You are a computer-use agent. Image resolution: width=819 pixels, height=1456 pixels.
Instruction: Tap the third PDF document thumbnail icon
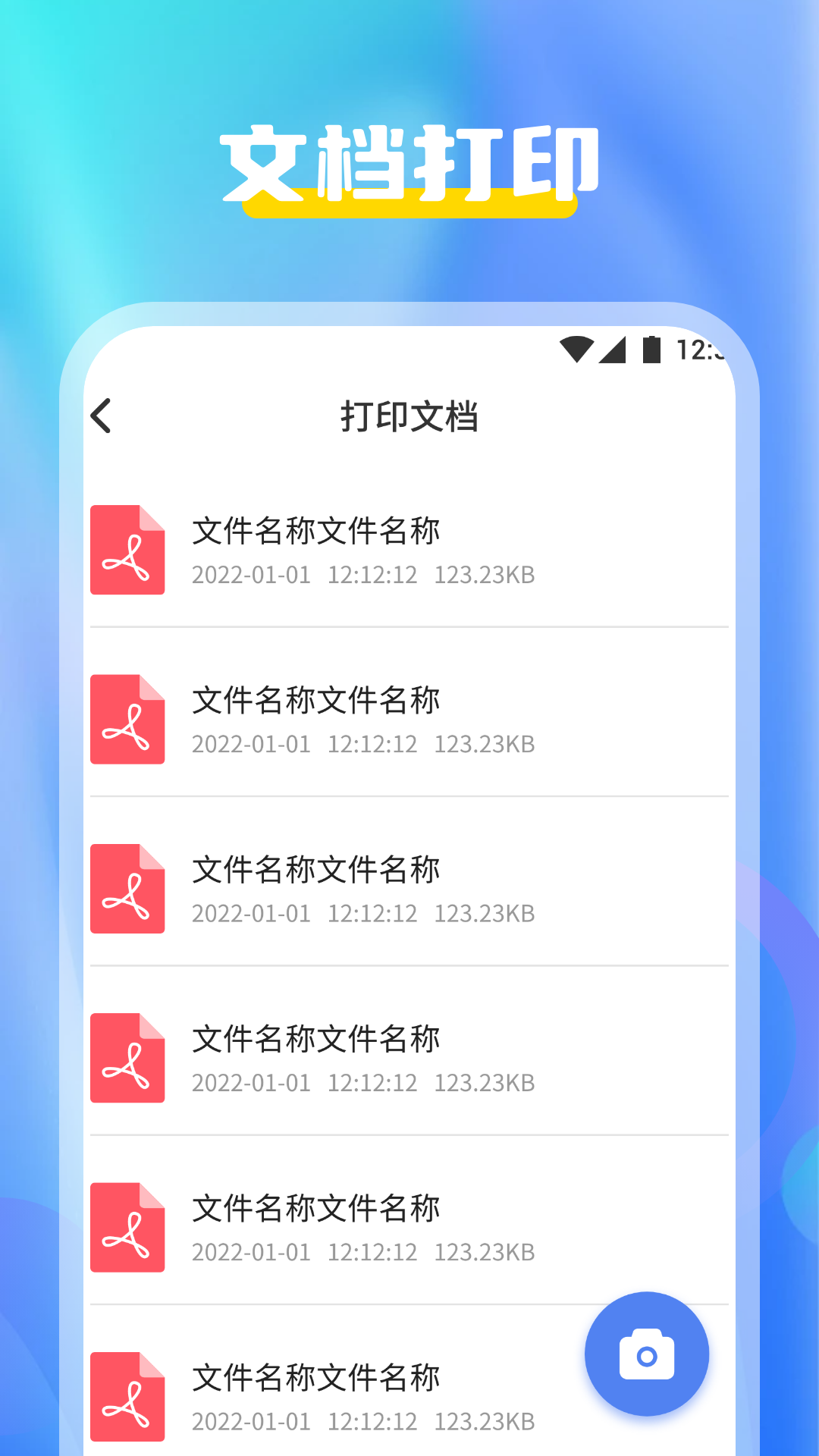point(127,889)
